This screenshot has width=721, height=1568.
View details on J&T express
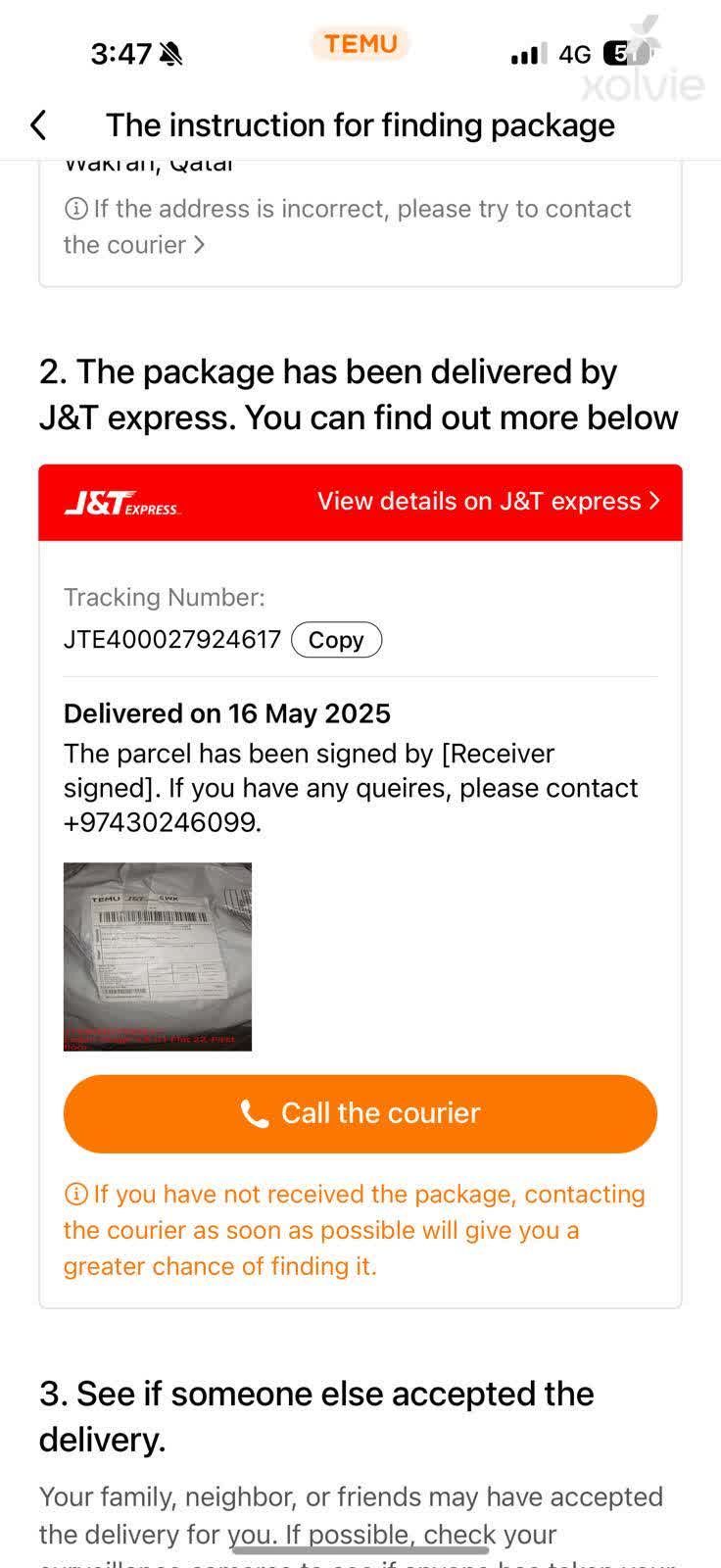[x=488, y=502]
